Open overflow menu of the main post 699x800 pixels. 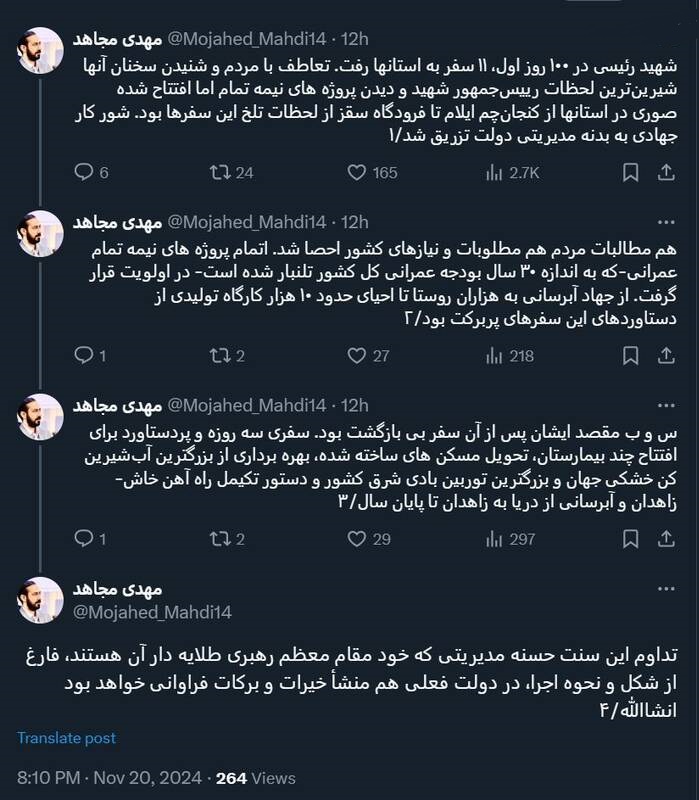(666, 589)
